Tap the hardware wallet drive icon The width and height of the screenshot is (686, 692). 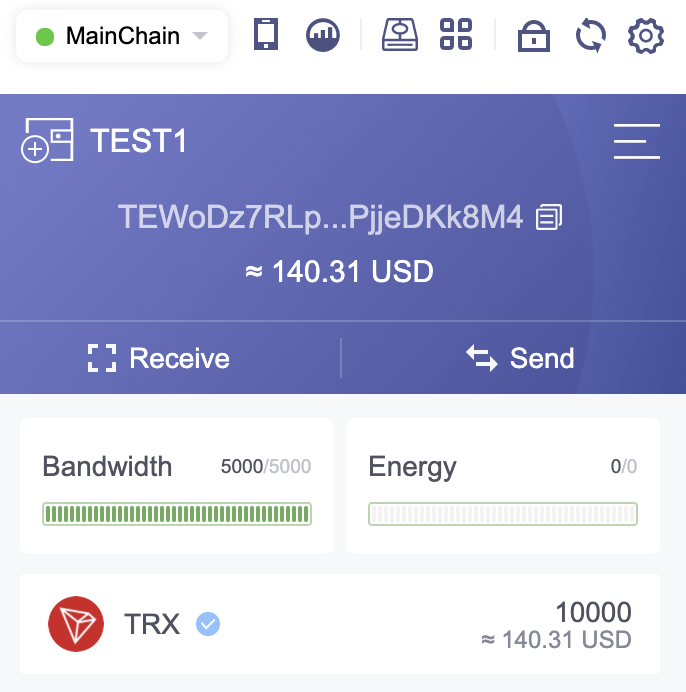pos(400,34)
